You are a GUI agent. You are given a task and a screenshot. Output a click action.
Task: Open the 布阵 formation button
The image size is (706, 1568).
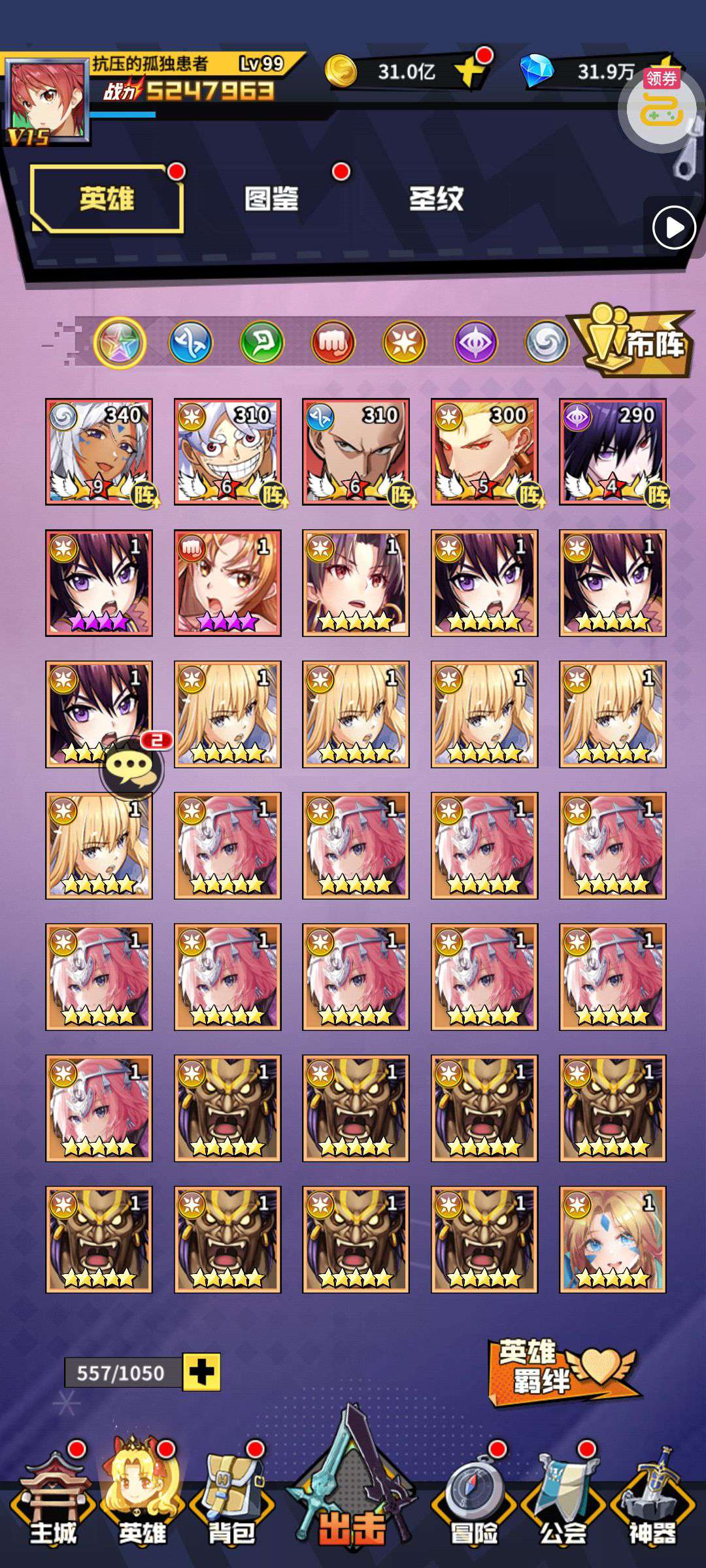pos(631,341)
